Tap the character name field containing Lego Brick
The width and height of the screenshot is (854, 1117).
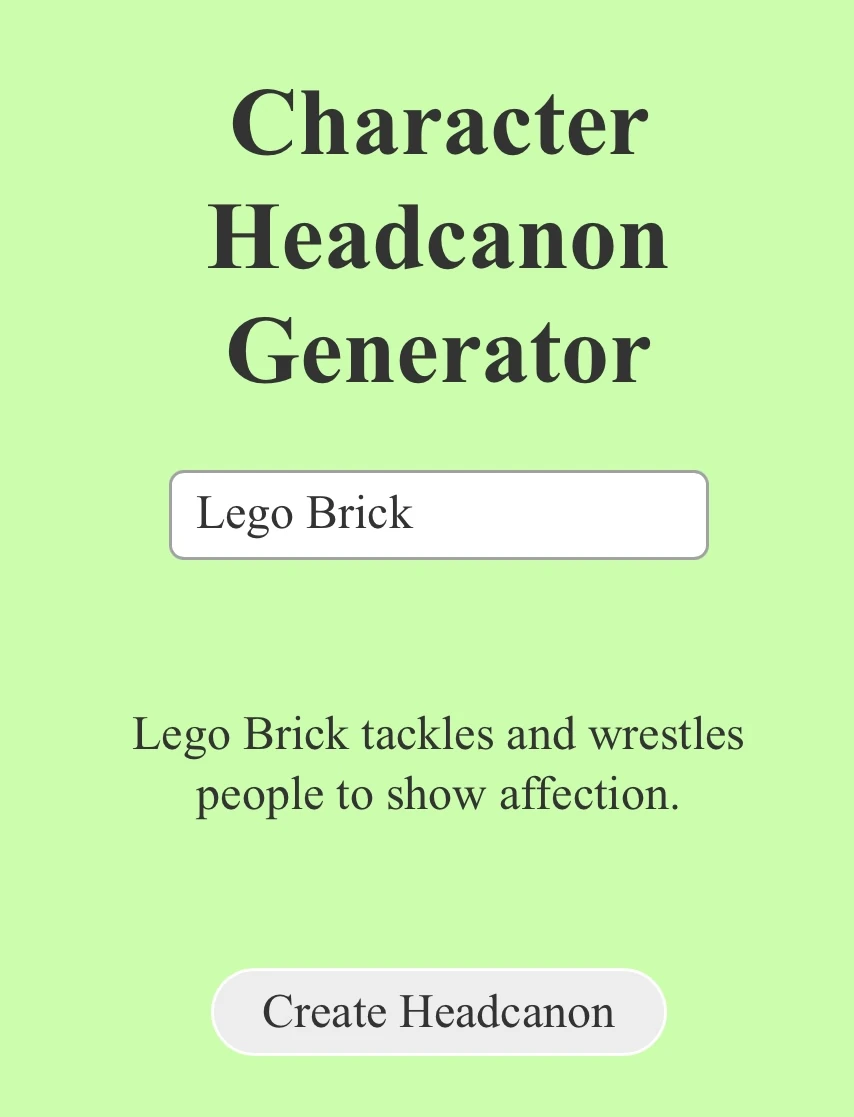click(x=439, y=515)
